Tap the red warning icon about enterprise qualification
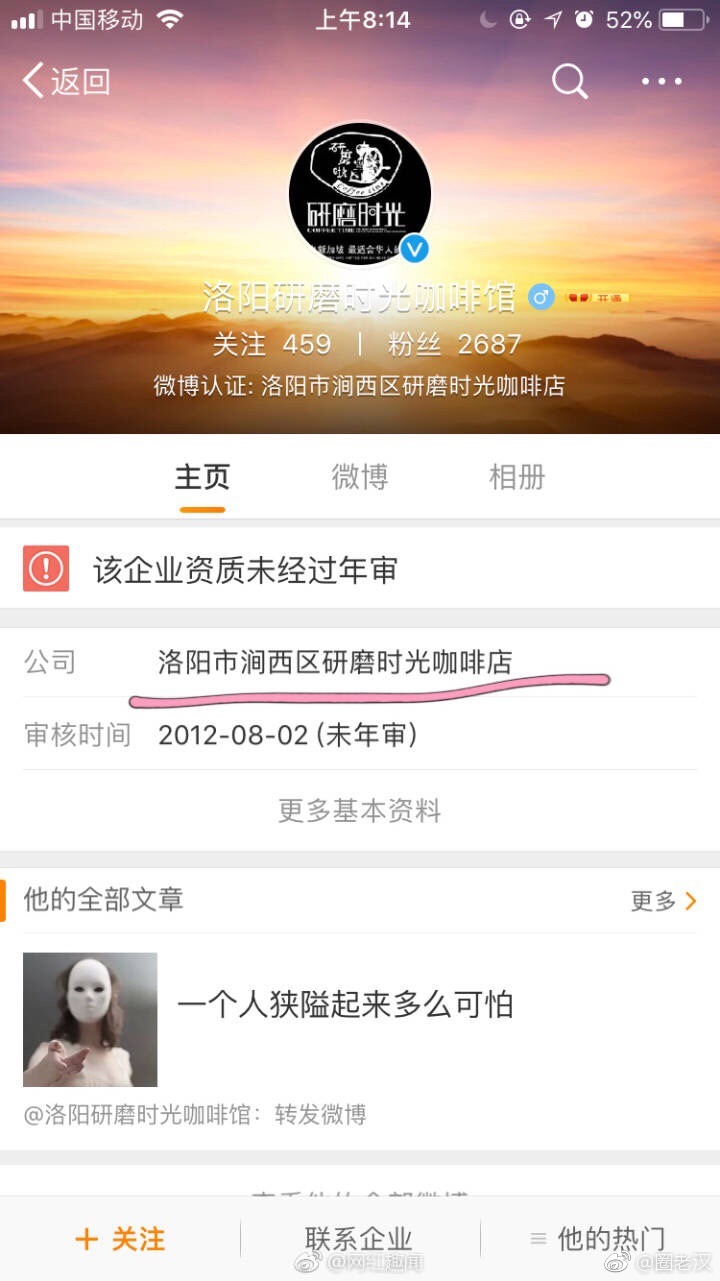The height and width of the screenshot is (1281, 720). [x=44, y=568]
